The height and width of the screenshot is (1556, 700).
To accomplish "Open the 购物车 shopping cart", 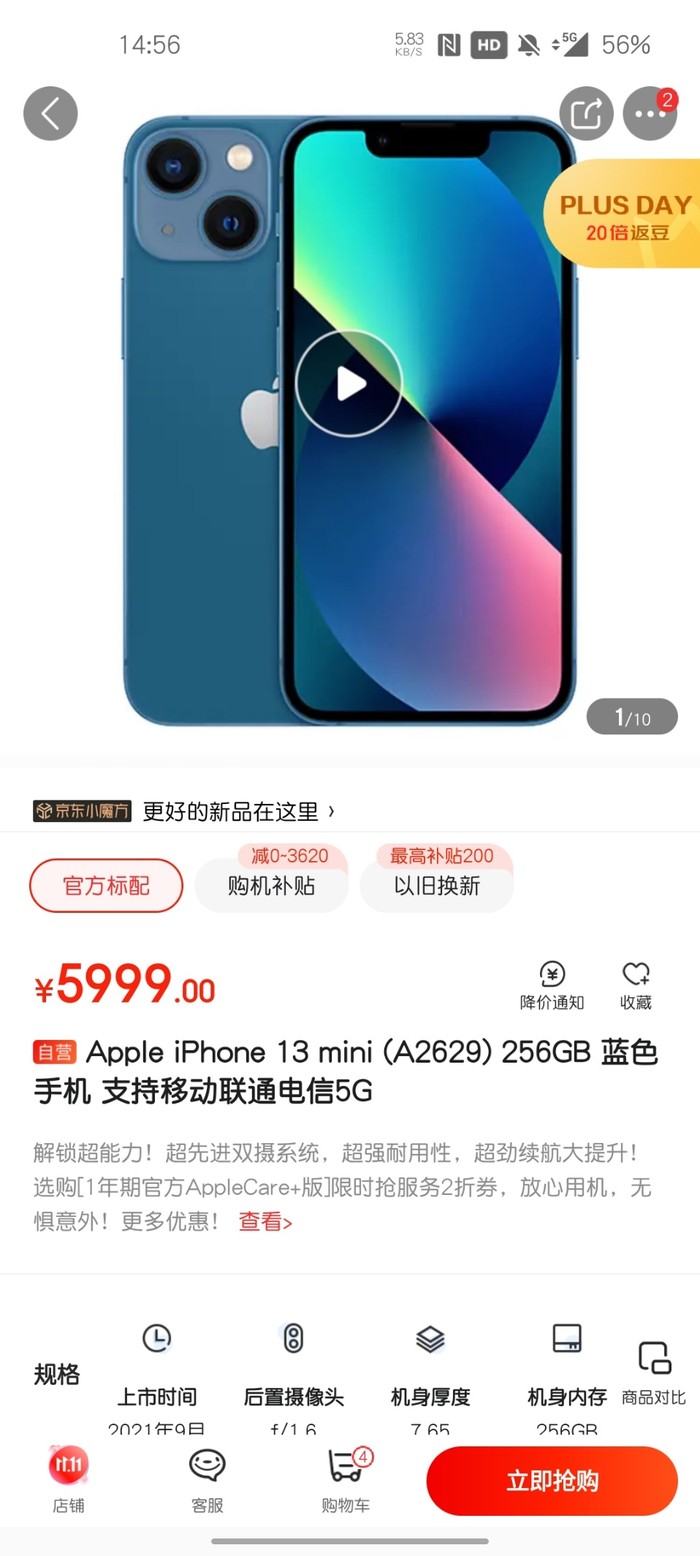I will click(346, 1480).
